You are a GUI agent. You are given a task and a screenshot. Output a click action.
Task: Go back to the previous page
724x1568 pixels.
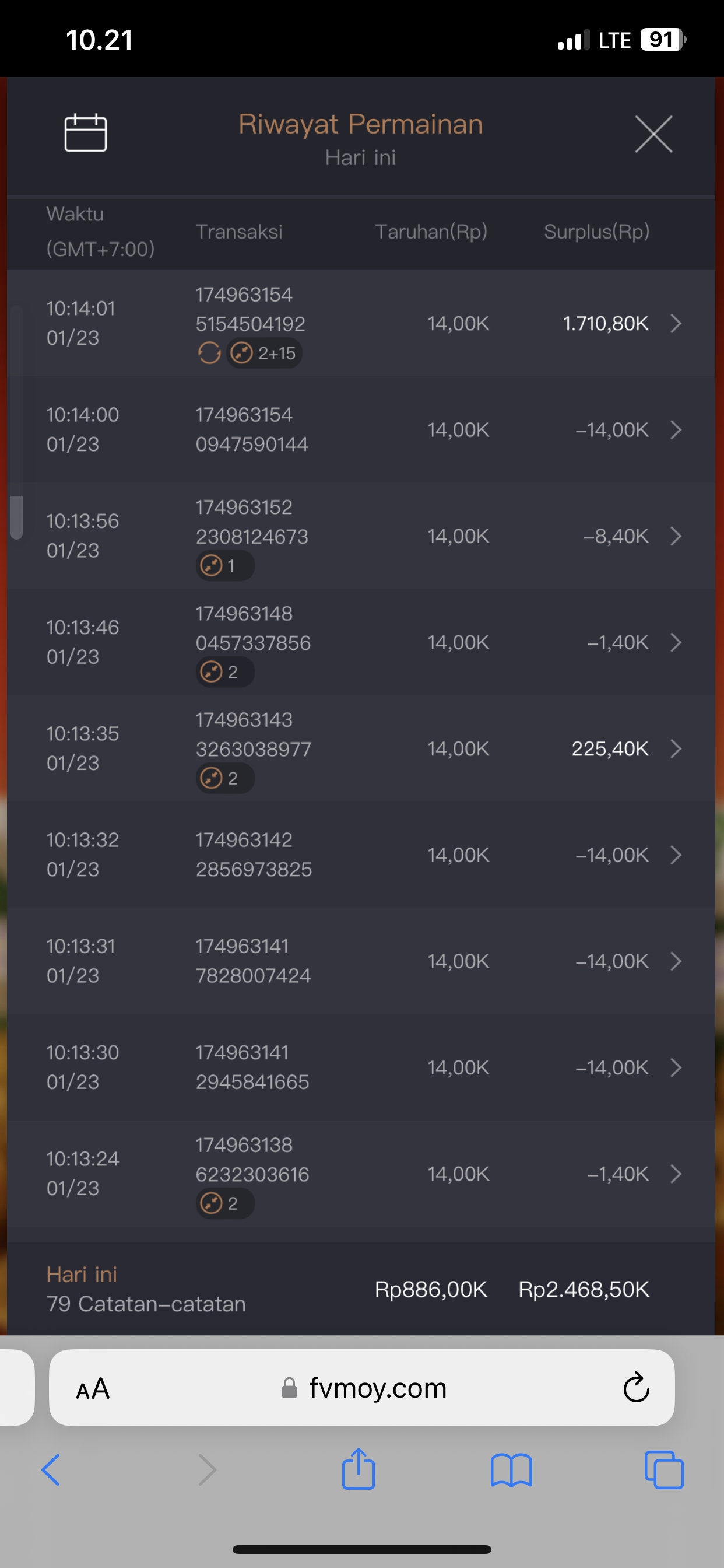51,1470
